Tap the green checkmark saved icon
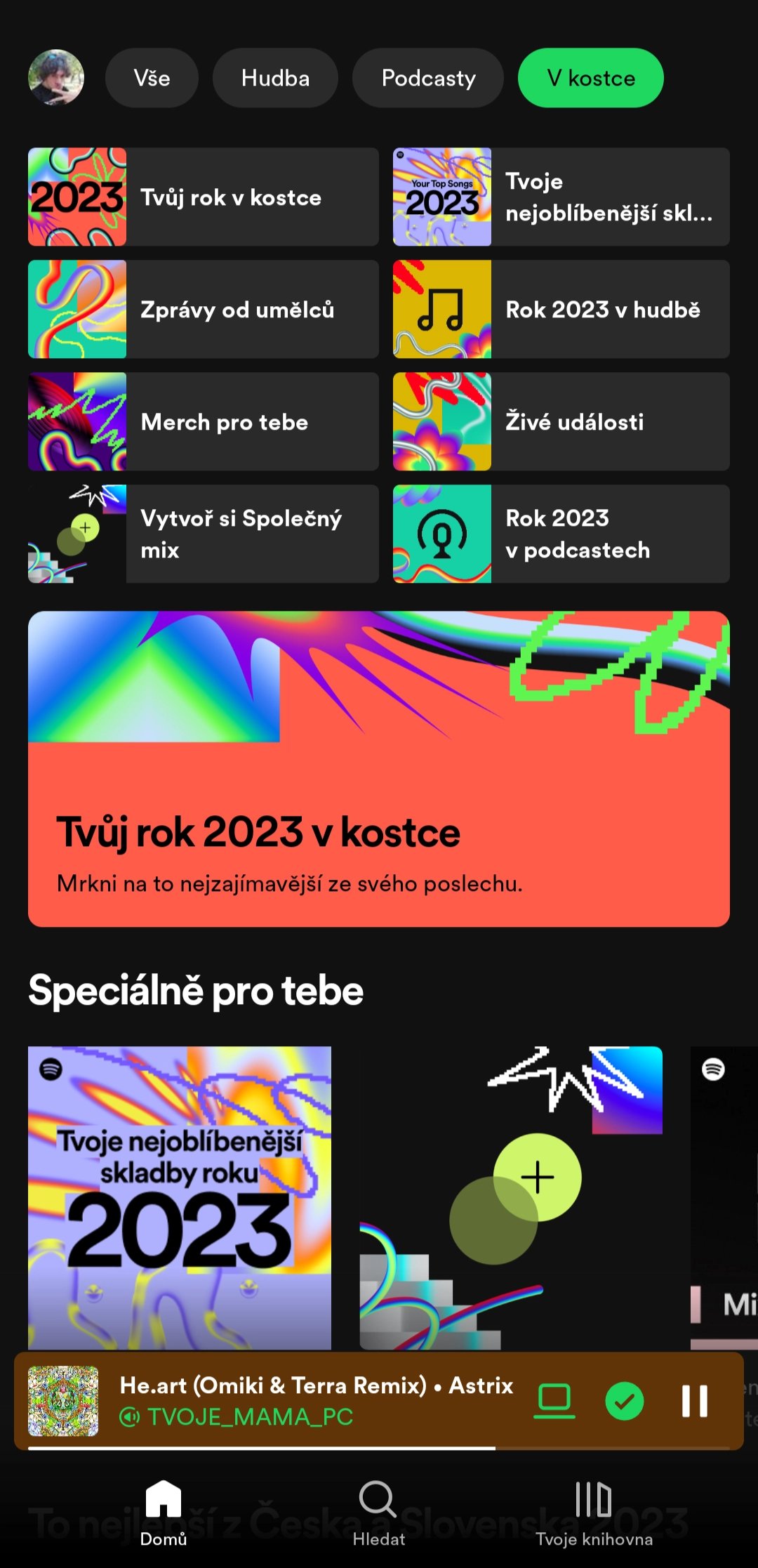The image size is (758, 1568). point(624,1401)
